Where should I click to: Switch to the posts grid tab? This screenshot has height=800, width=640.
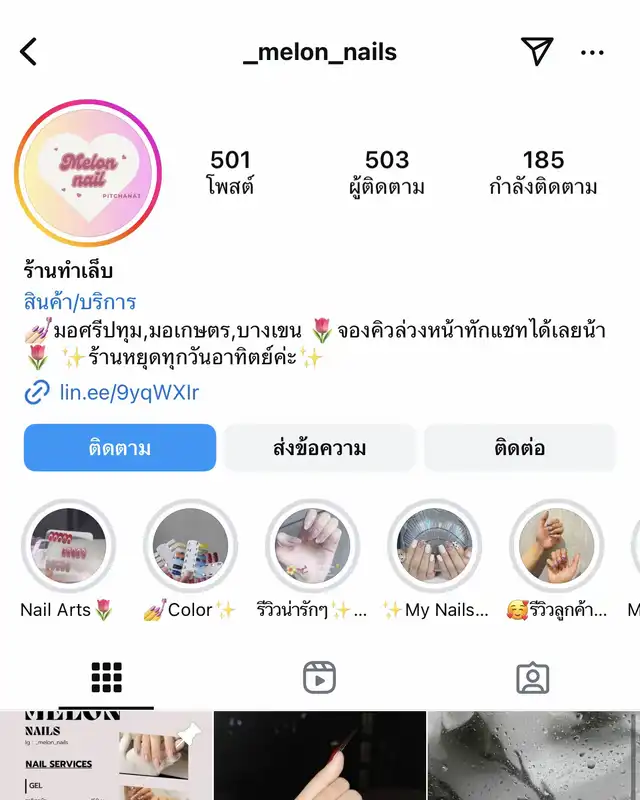click(106, 678)
